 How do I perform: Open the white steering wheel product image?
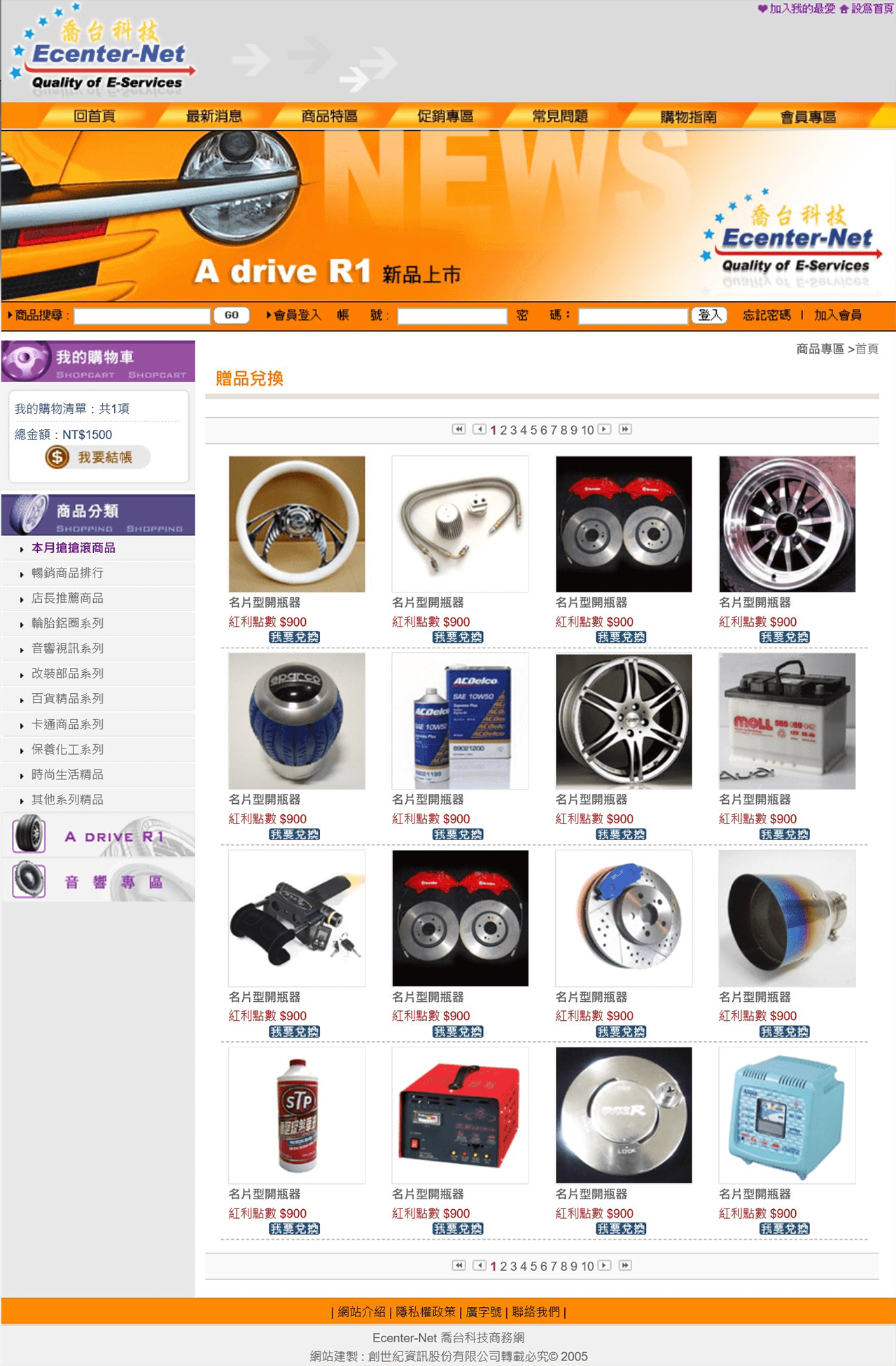click(297, 524)
